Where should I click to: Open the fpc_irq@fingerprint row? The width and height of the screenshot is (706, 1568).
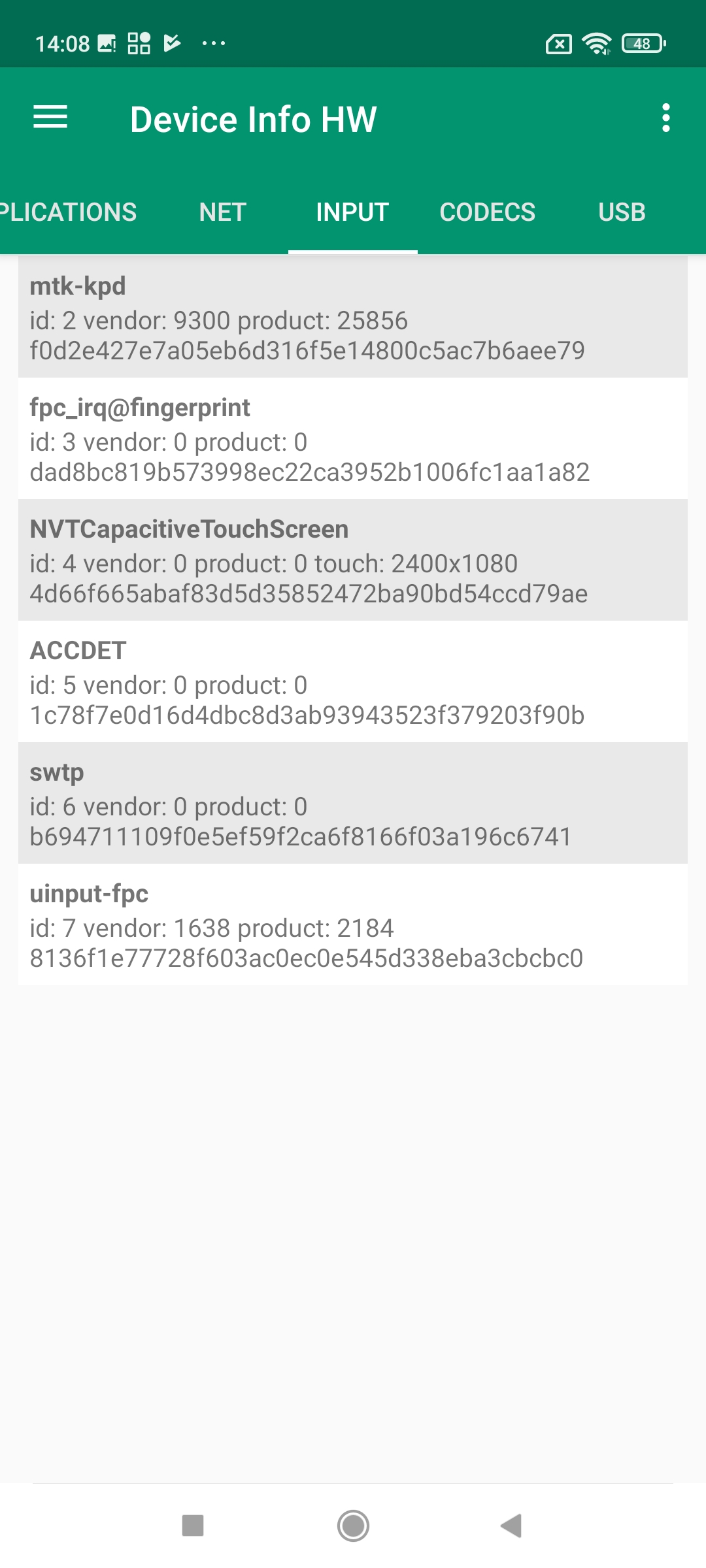click(x=352, y=439)
